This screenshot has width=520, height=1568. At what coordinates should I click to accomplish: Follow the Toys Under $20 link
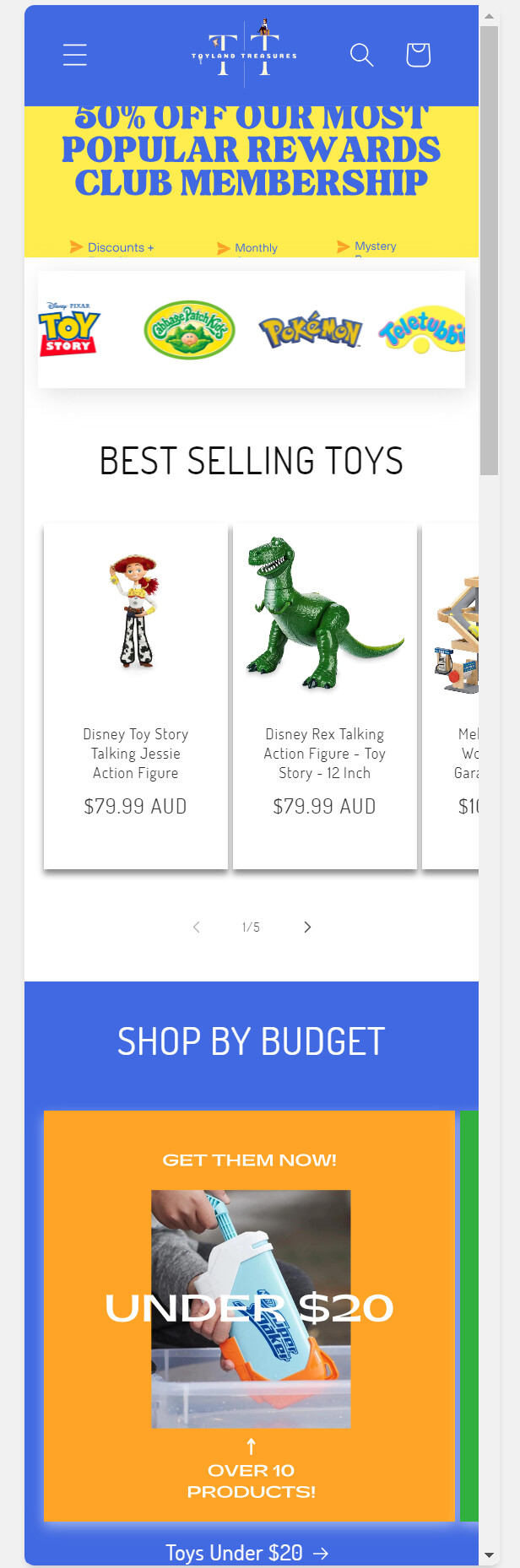[246, 1553]
